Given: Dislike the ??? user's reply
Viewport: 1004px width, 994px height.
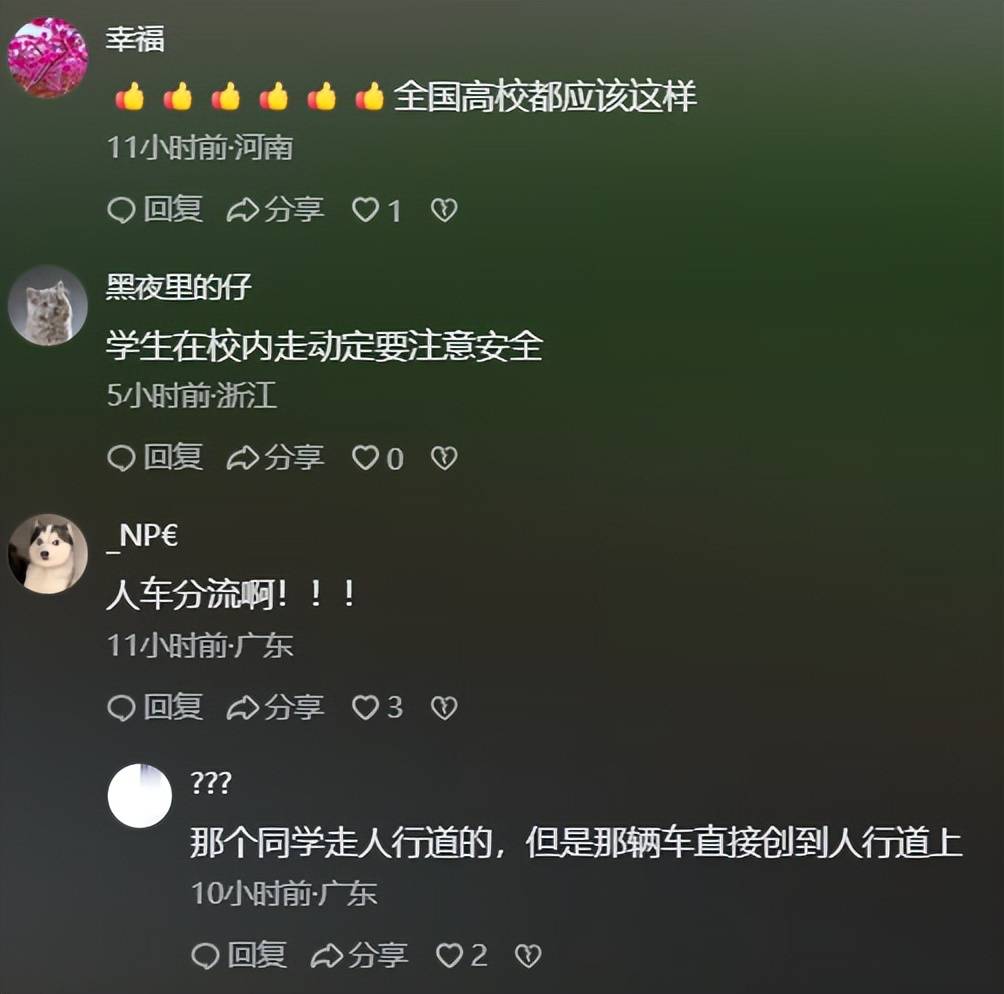Looking at the screenshot, I should tap(528, 955).
